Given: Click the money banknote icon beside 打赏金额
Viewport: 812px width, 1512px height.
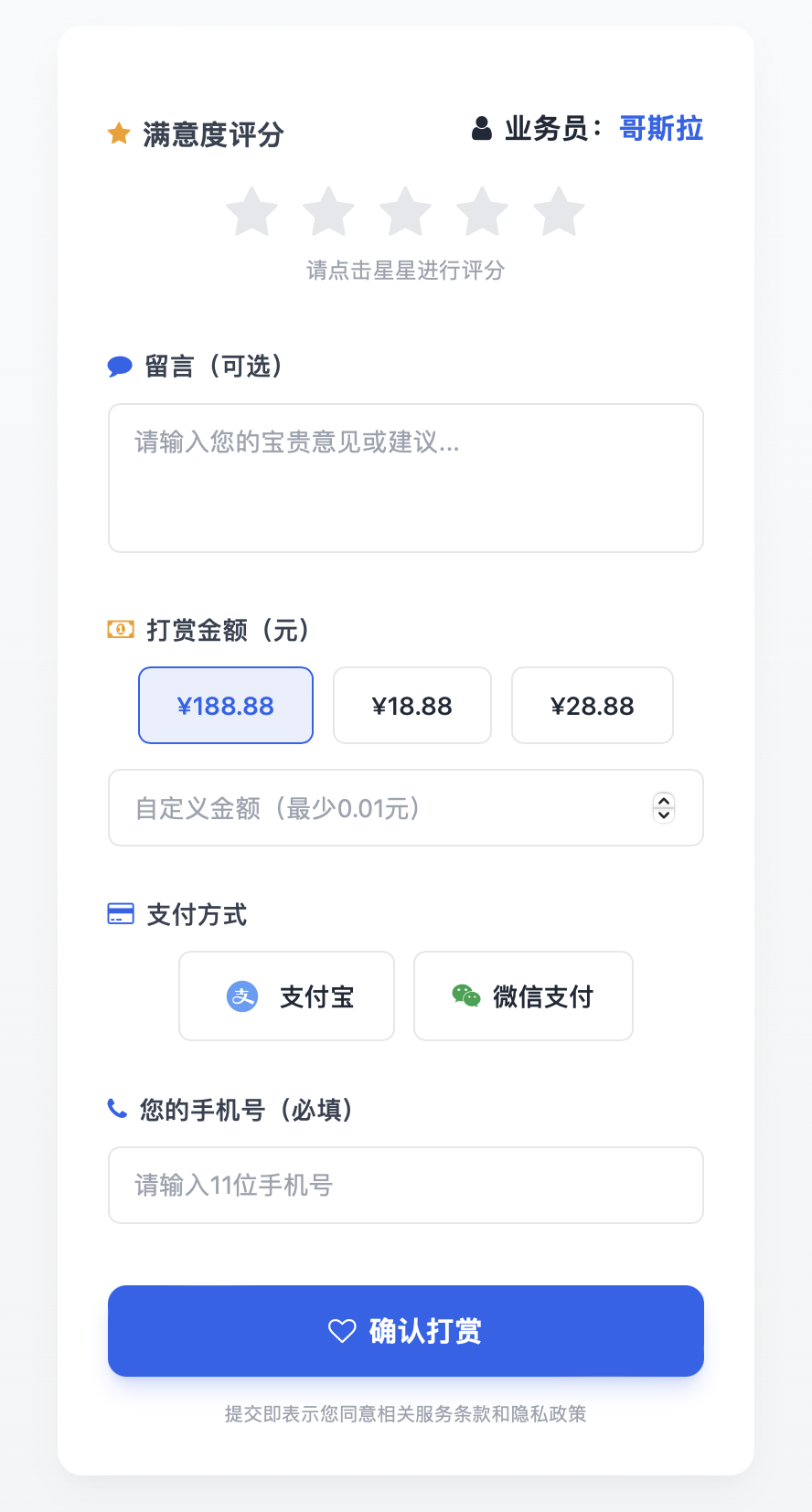Looking at the screenshot, I should [120, 630].
